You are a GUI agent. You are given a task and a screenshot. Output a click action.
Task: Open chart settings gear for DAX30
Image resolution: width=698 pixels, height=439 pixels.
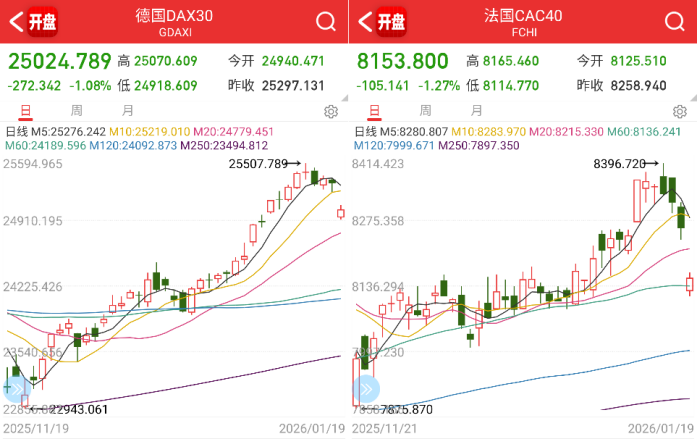(x=331, y=111)
